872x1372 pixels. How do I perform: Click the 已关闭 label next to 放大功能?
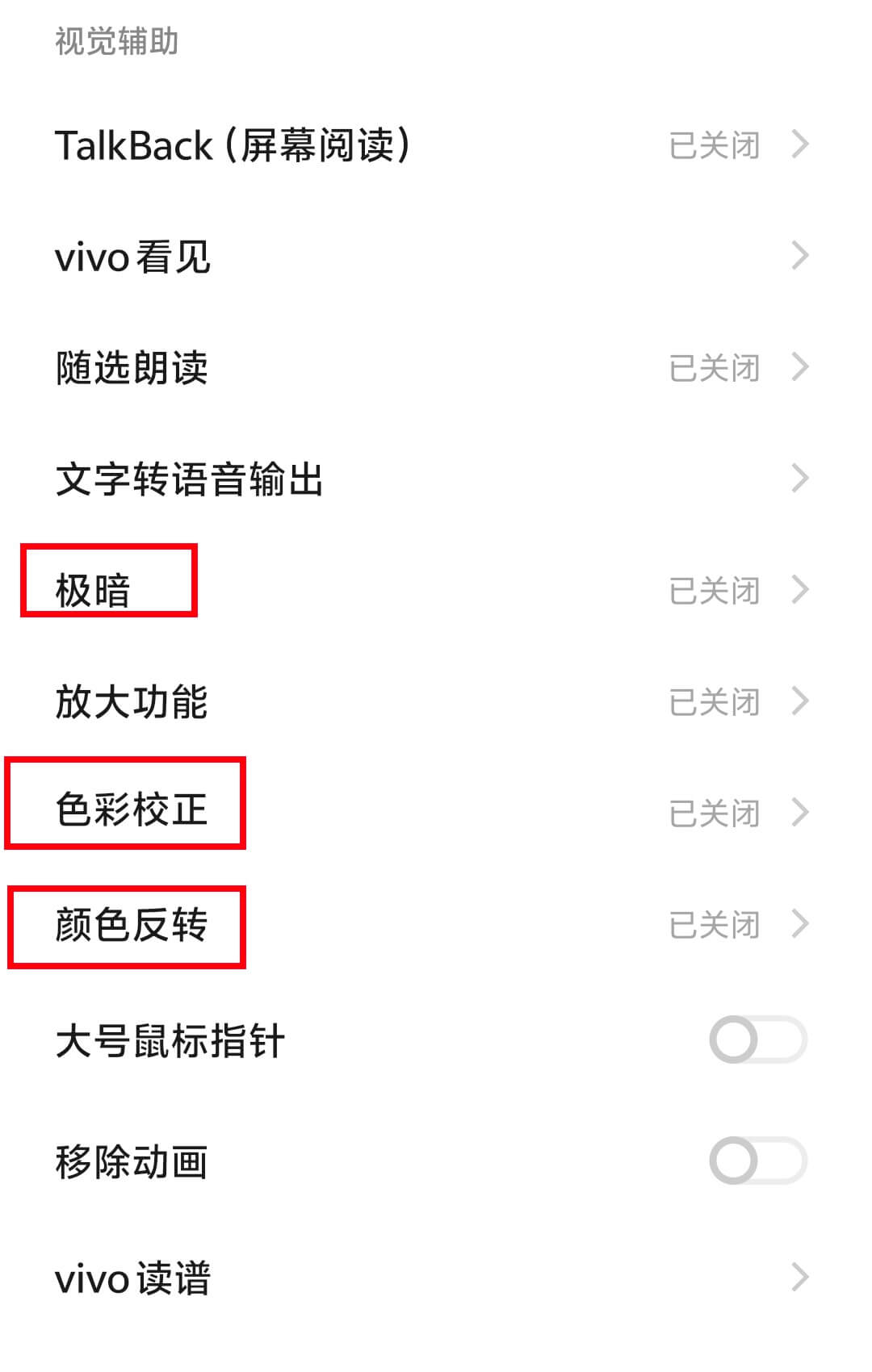715,701
